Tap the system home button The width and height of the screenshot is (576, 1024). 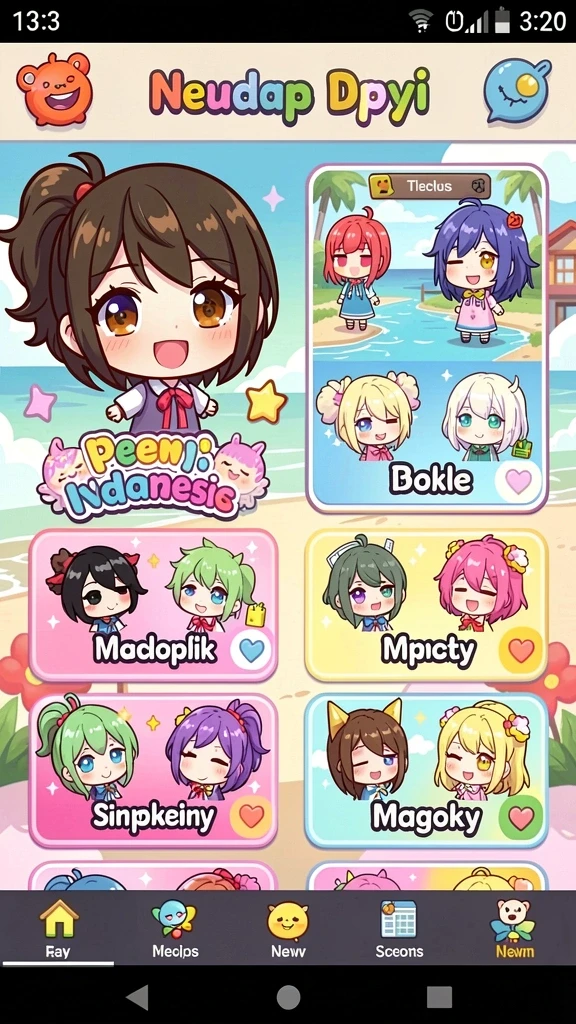(288, 997)
